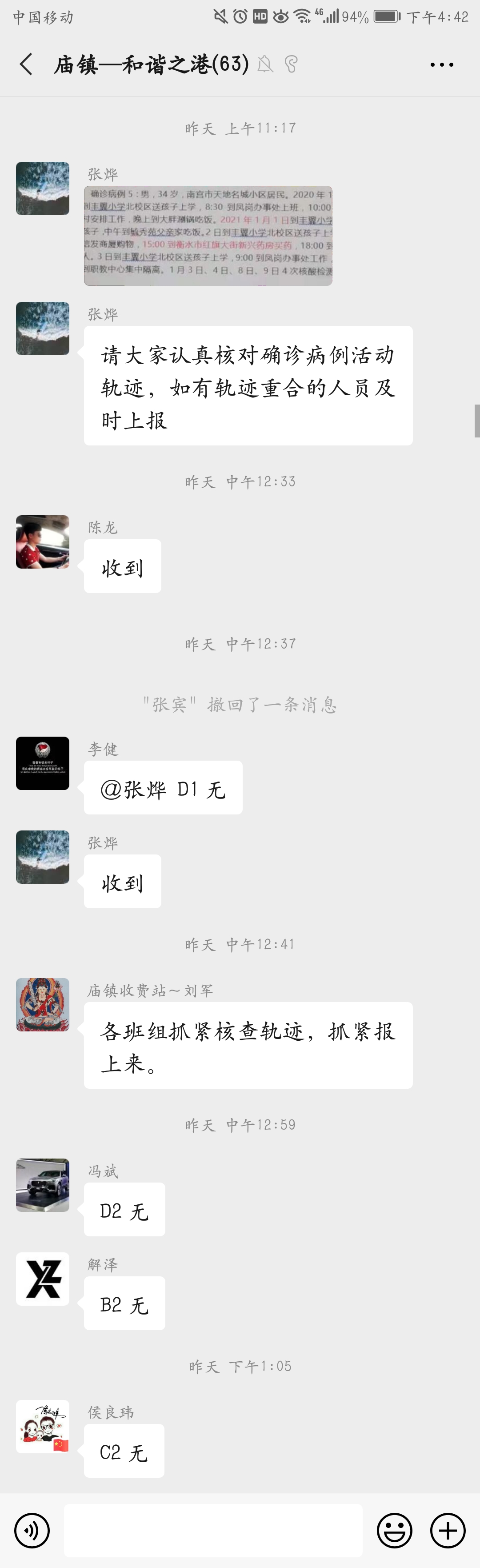View 陈龙's profile avatar
The width and height of the screenshot is (480, 1568).
[43, 542]
